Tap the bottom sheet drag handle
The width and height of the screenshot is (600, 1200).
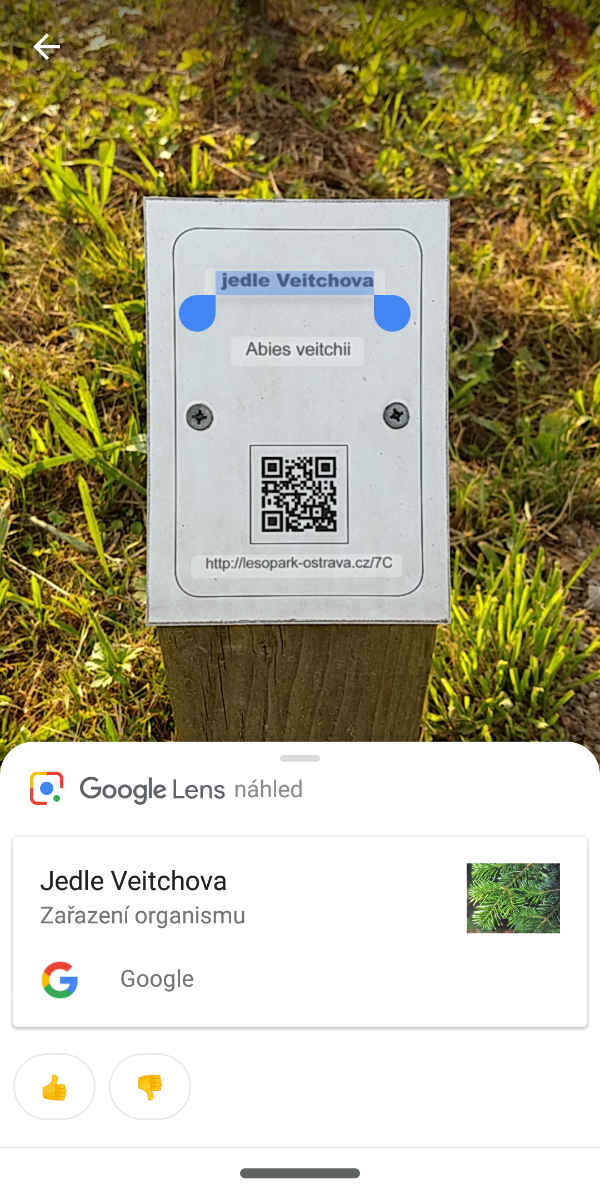[x=300, y=759]
